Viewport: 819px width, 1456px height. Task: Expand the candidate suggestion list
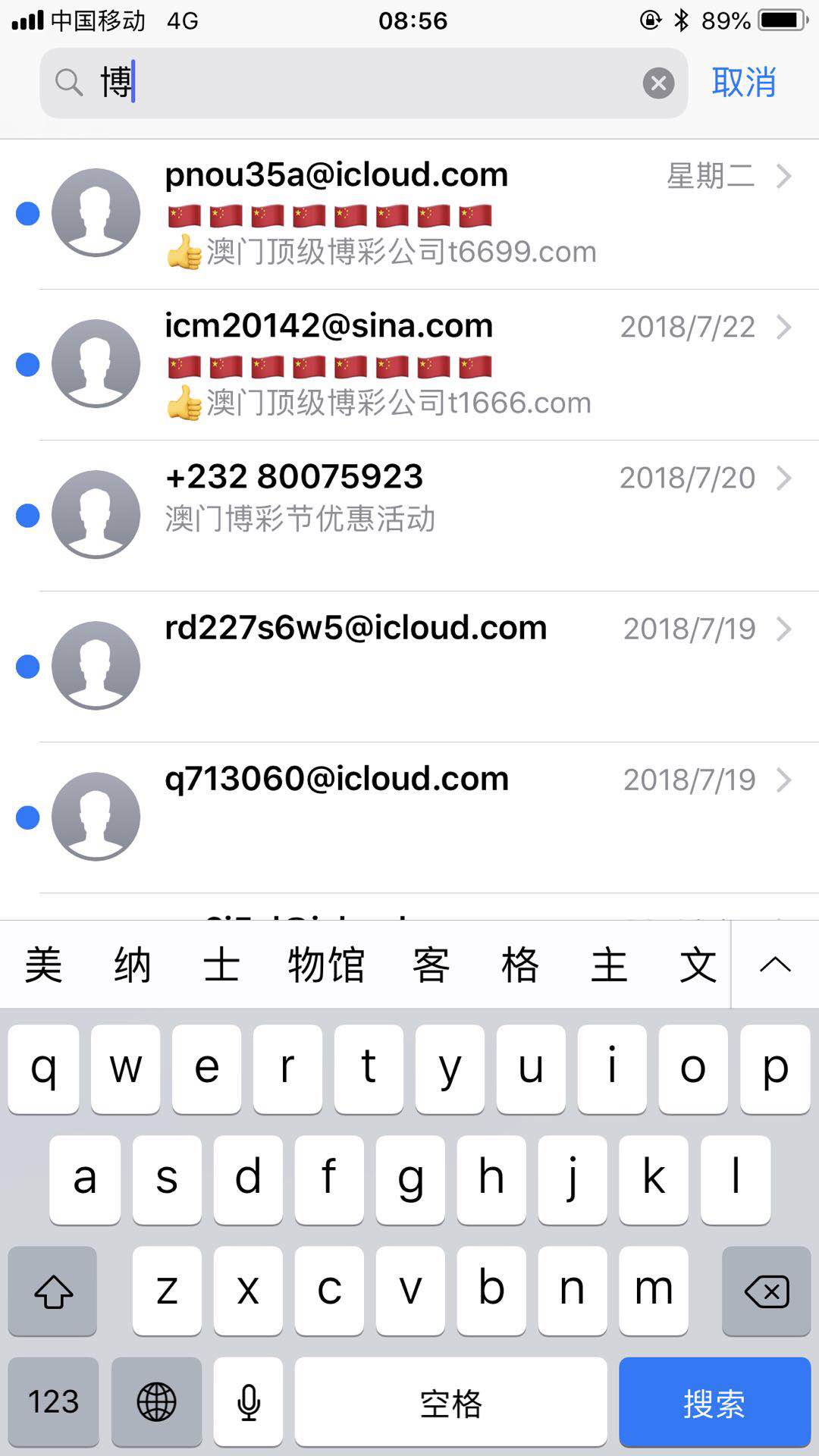pos(775,965)
